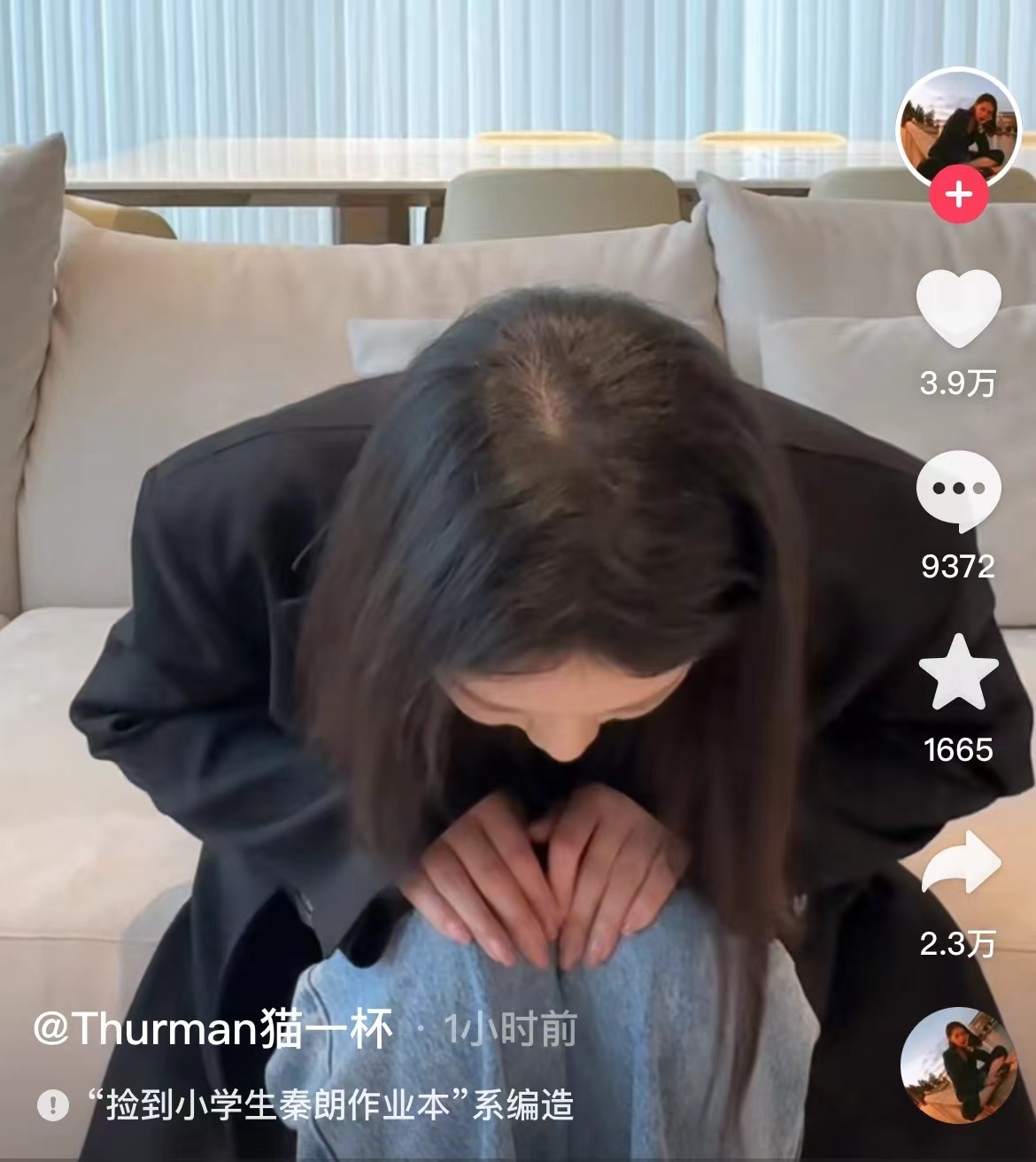Share this video using the arrow icon
Screen dimensions: 1036x1162
click(x=960, y=862)
